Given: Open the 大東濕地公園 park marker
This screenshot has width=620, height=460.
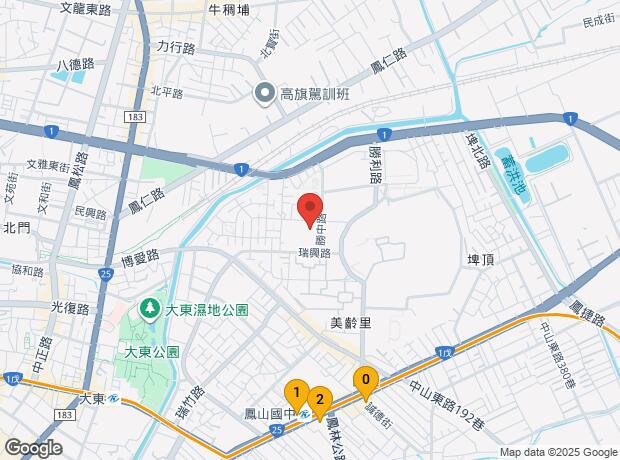Looking at the screenshot, I should (151, 310).
